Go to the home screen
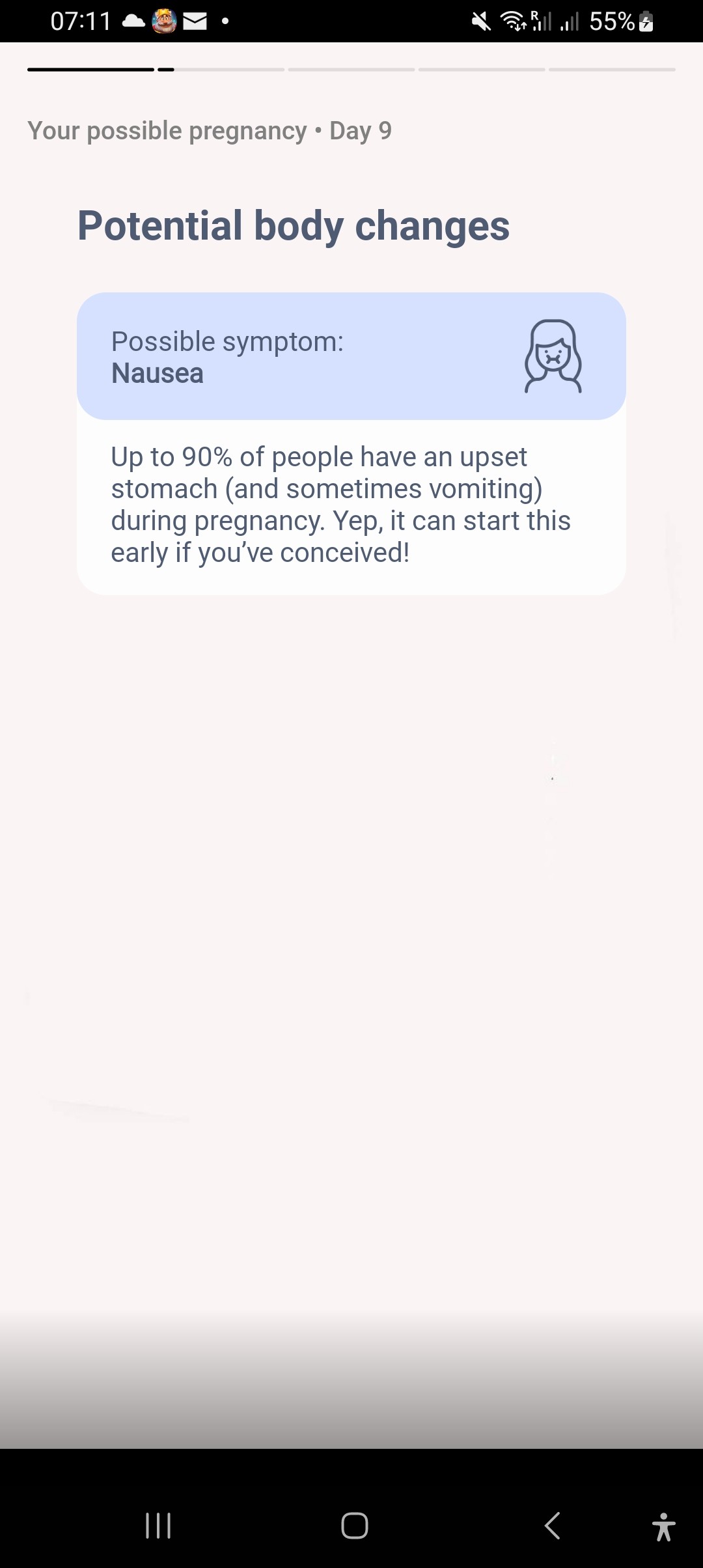This screenshot has height=1568, width=703. [354, 1526]
